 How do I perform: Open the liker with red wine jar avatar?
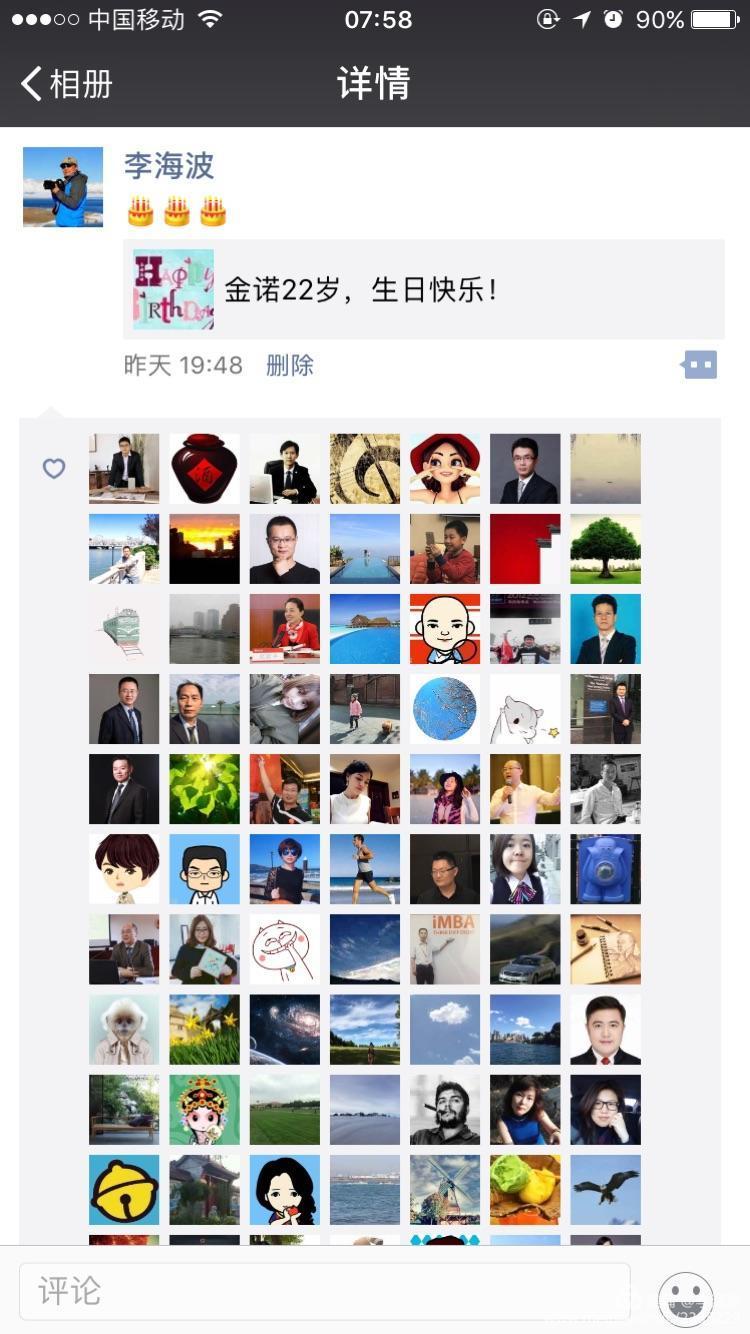click(204, 468)
